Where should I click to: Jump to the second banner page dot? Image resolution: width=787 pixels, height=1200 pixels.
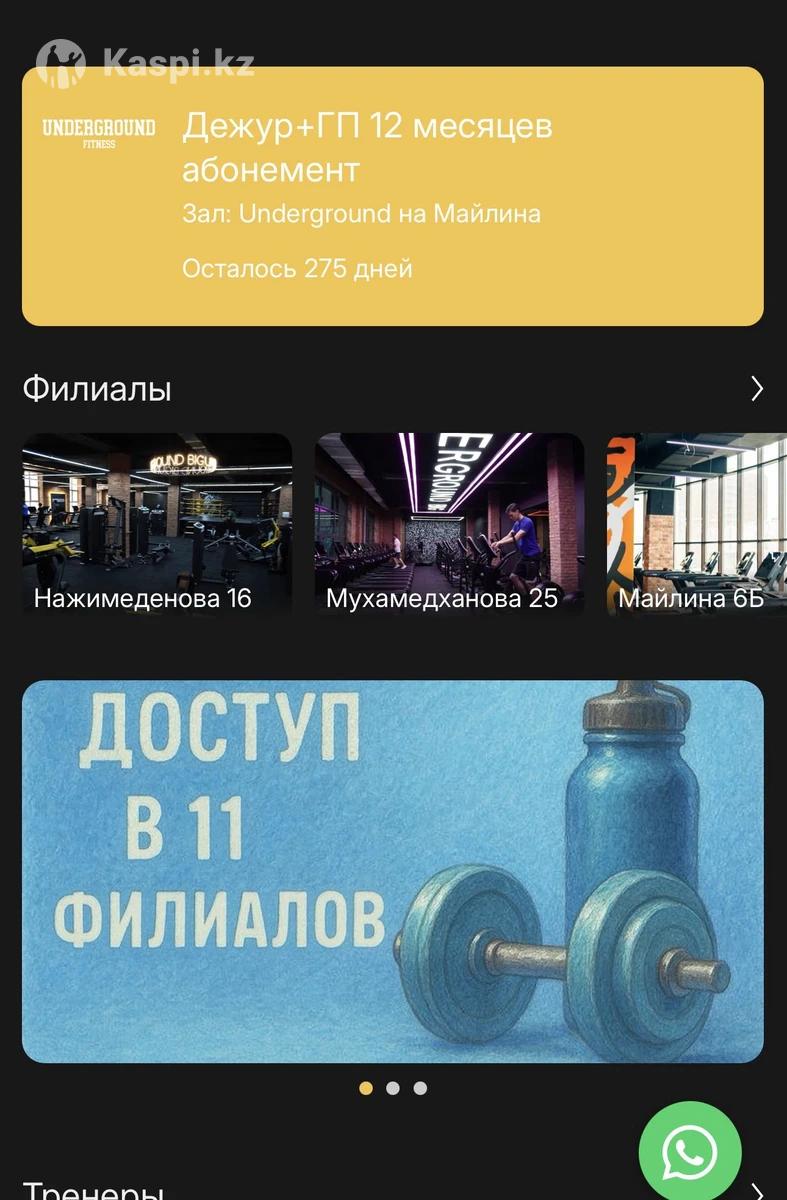393,1088
